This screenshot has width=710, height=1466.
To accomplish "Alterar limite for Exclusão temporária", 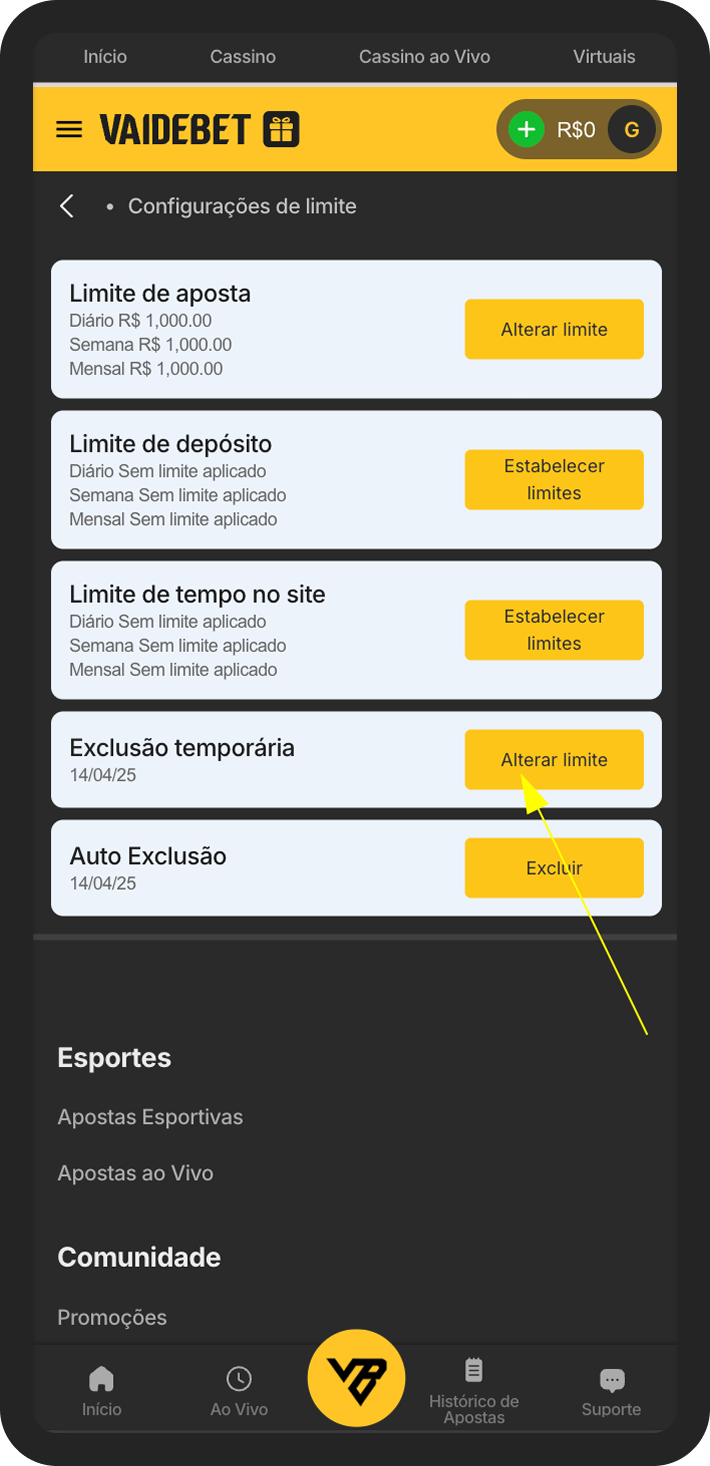I will (x=554, y=760).
